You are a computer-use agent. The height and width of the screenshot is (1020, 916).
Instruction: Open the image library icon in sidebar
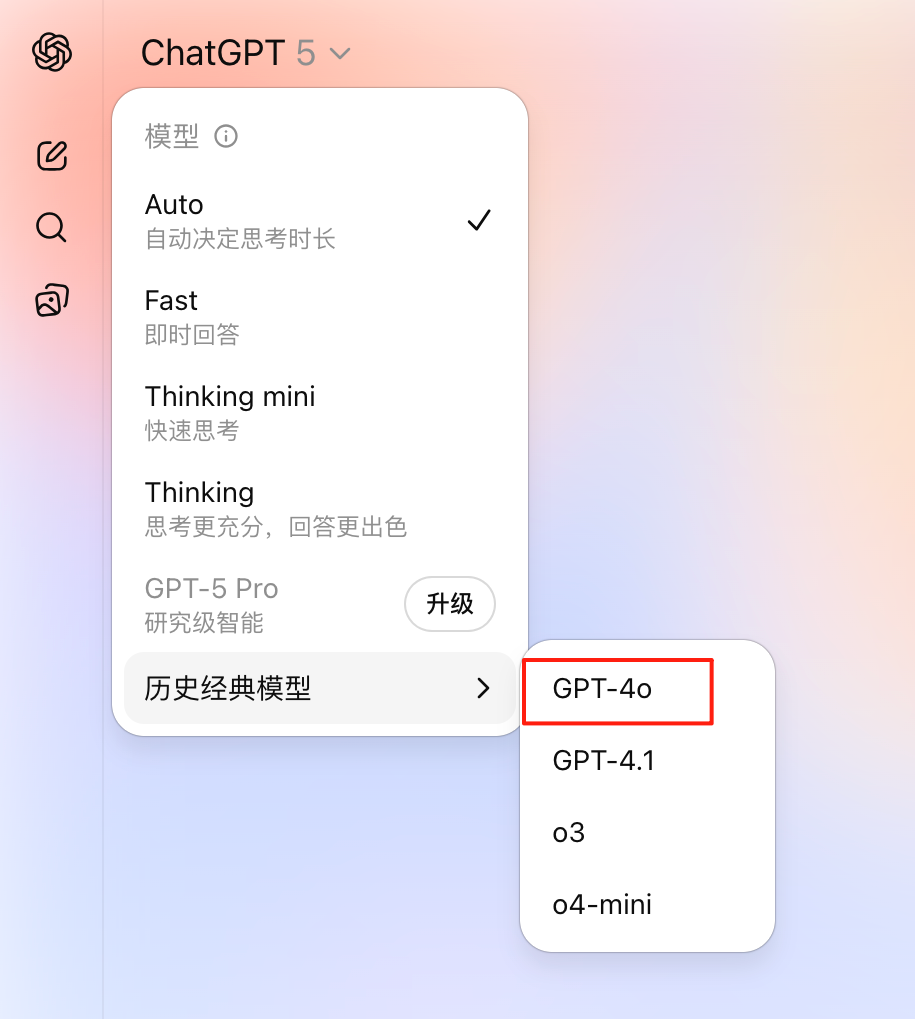50,299
